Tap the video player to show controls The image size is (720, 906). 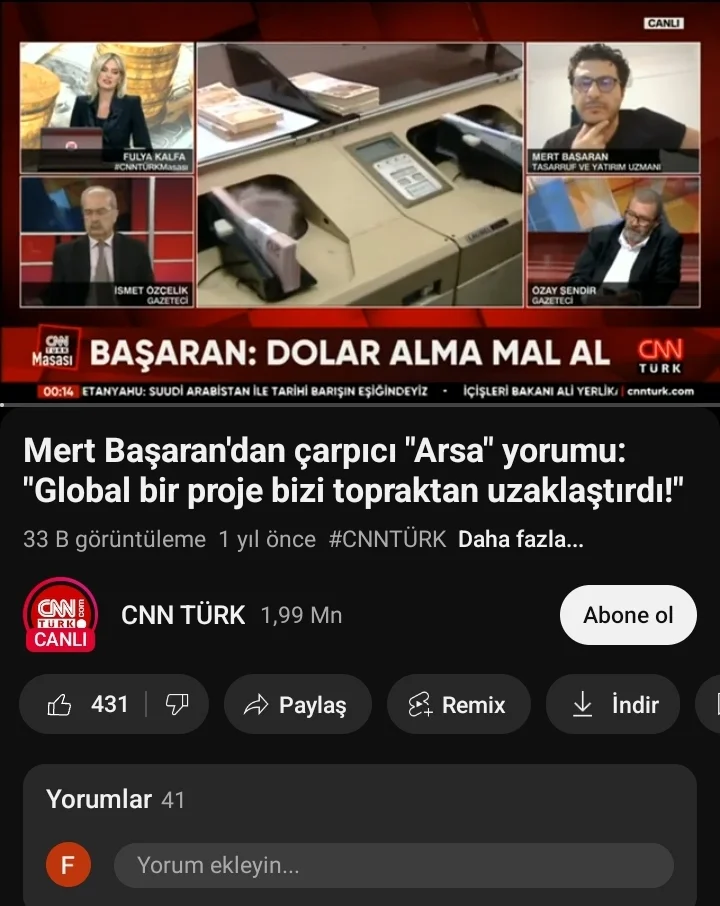[360, 200]
